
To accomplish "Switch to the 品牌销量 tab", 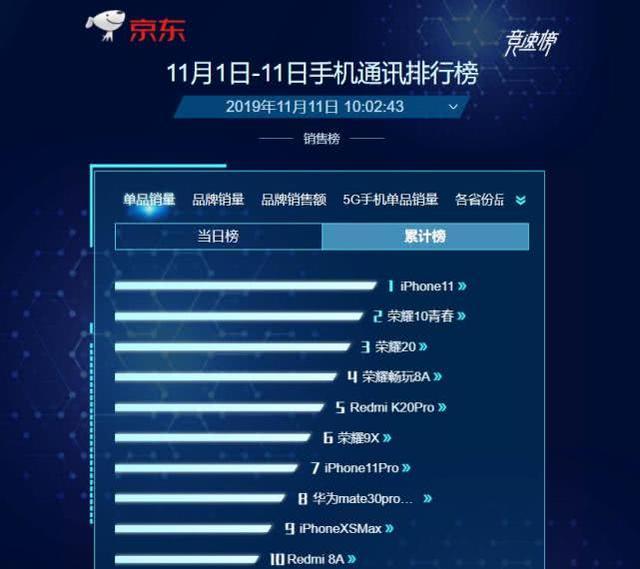I will coord(218,199).
